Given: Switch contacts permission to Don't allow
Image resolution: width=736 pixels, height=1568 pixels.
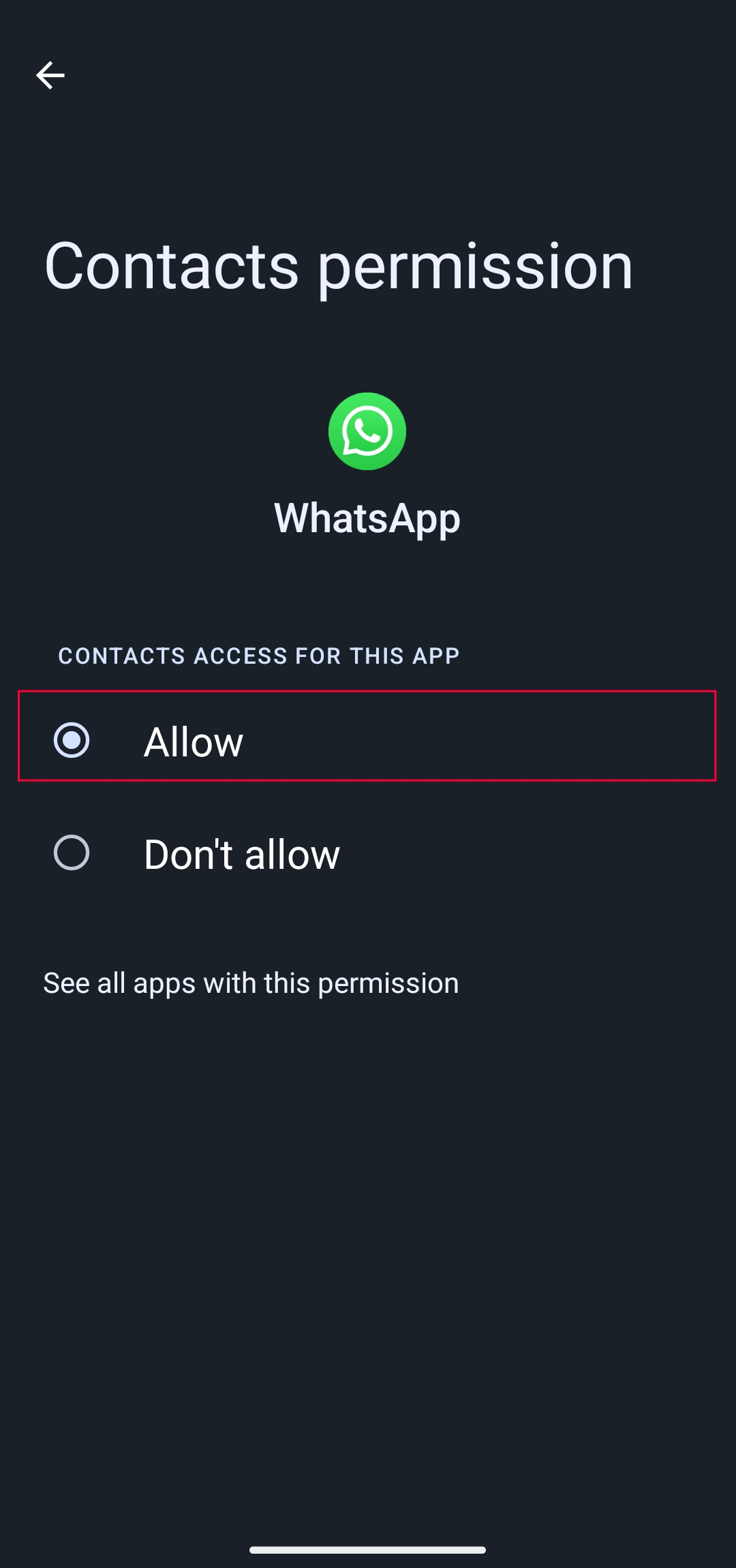Looking at the screenshot, I should point(240,854).
